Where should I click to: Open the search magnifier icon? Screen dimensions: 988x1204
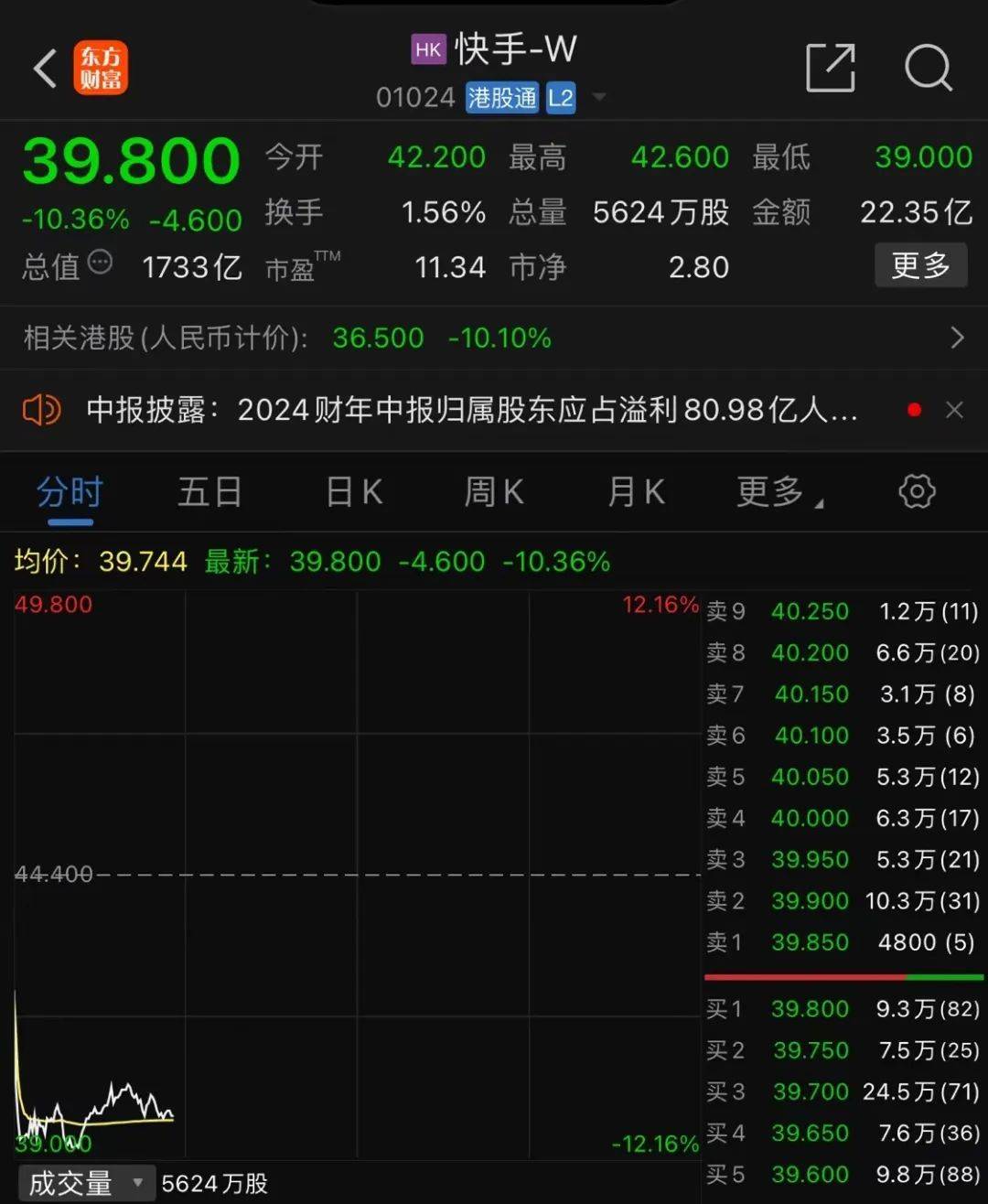[929, 68]
